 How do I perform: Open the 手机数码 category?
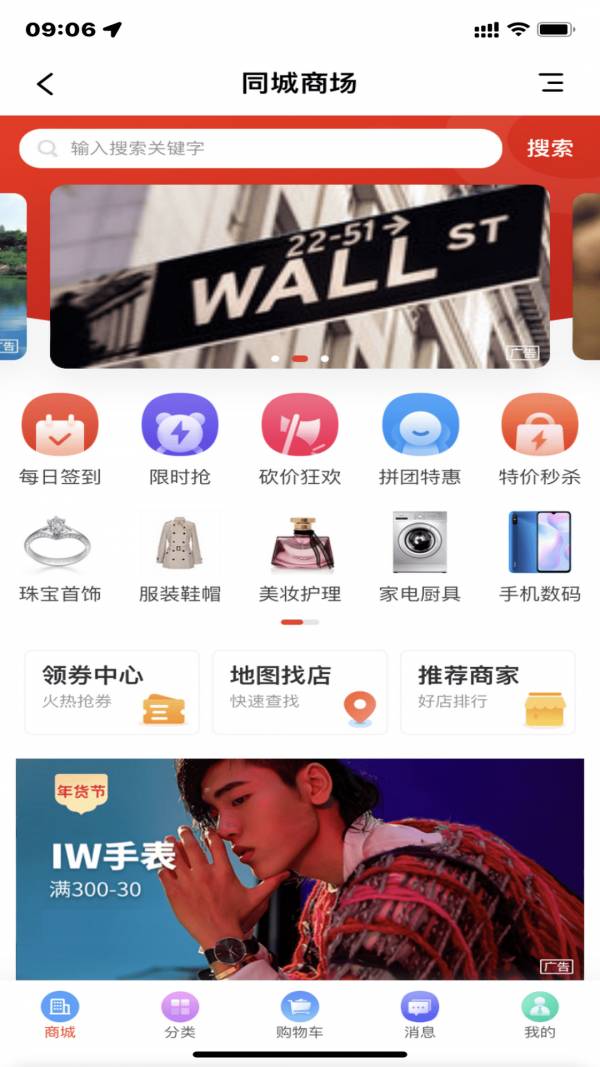pyautogui.click(x=540, y=556)
